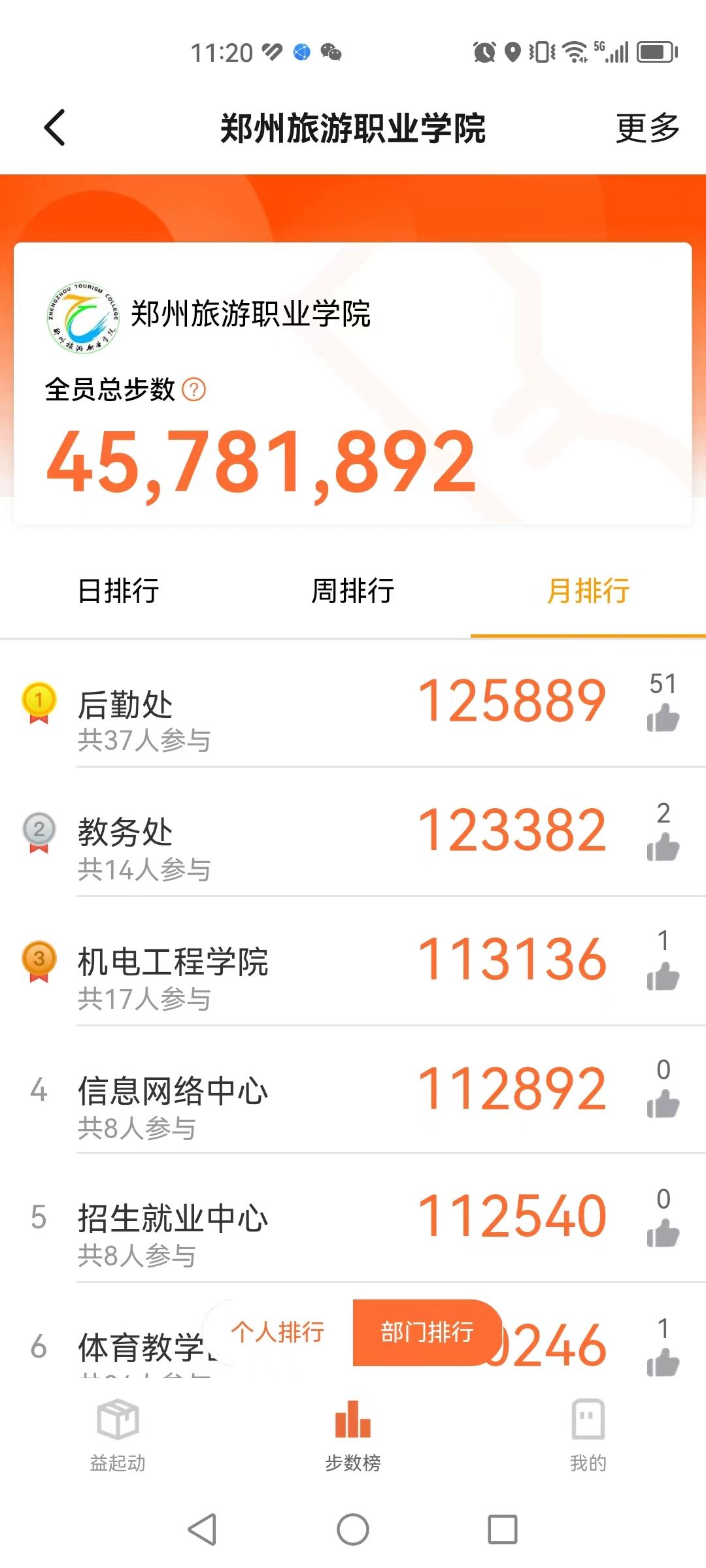Tap the system home button
Viewport: 706px width, 1568px height.
(353, 1529)
